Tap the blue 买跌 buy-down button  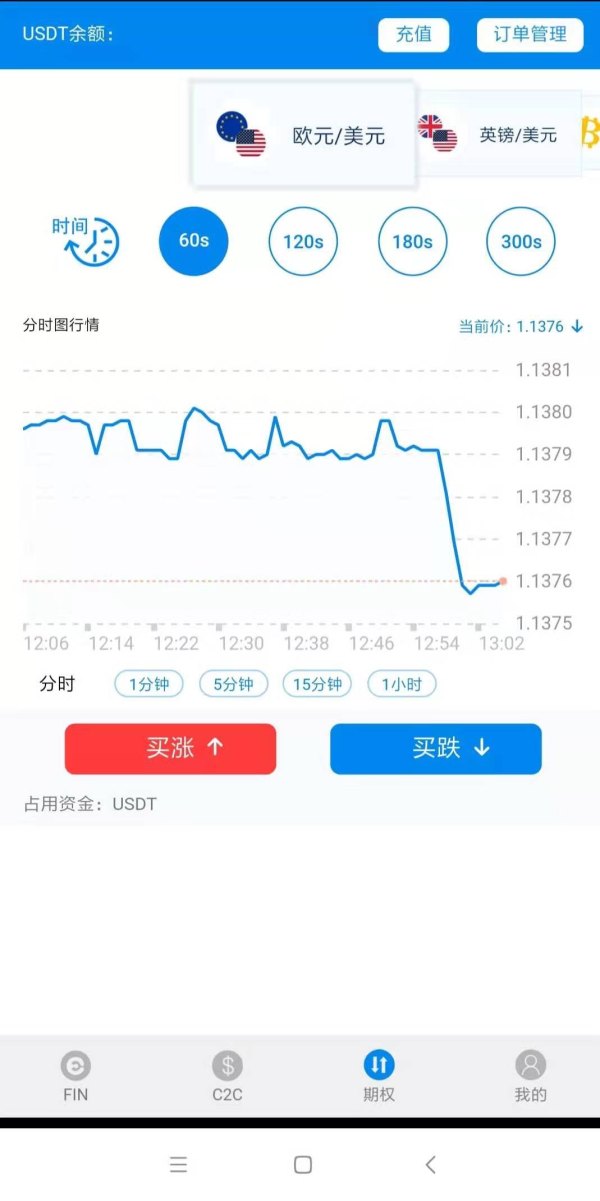(x=436, y=749)
